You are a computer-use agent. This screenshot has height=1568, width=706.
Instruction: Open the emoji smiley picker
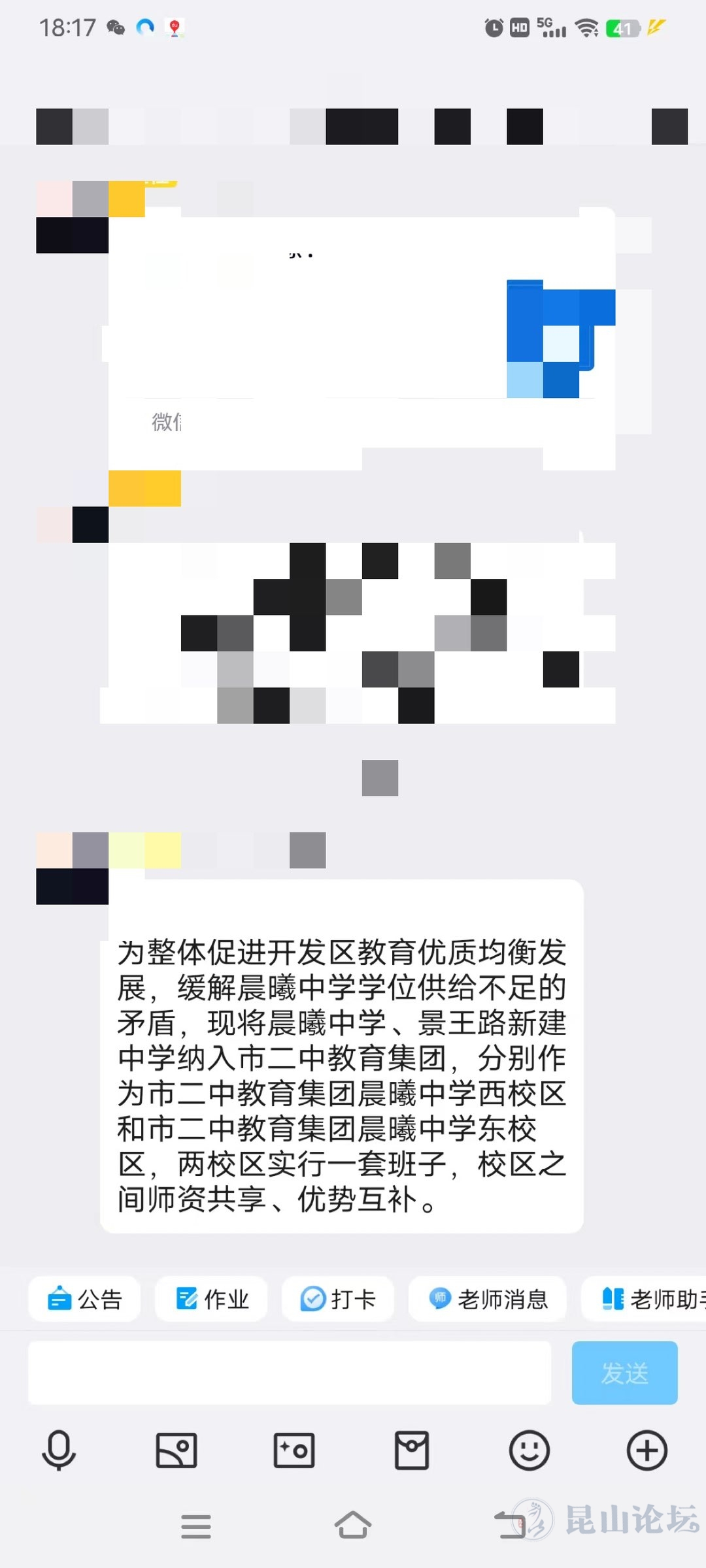tap(529, 1450)
